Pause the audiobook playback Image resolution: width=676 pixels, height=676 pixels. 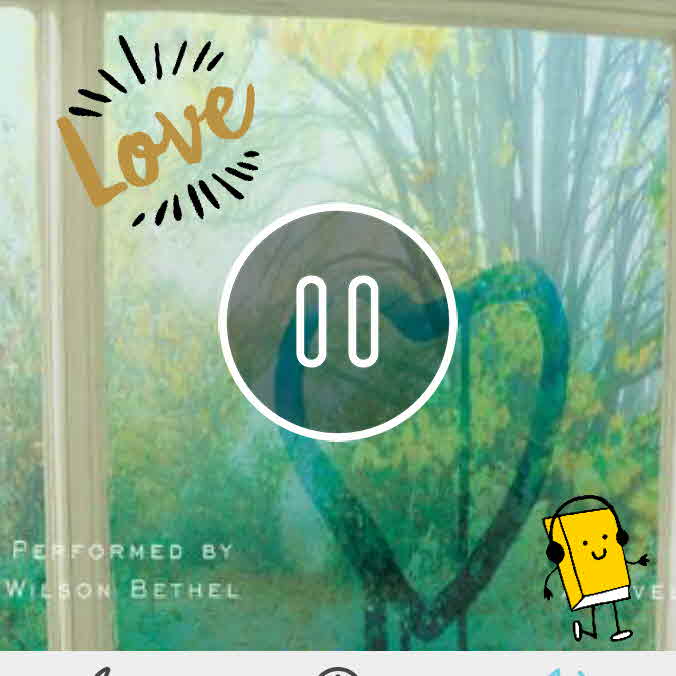338,321
